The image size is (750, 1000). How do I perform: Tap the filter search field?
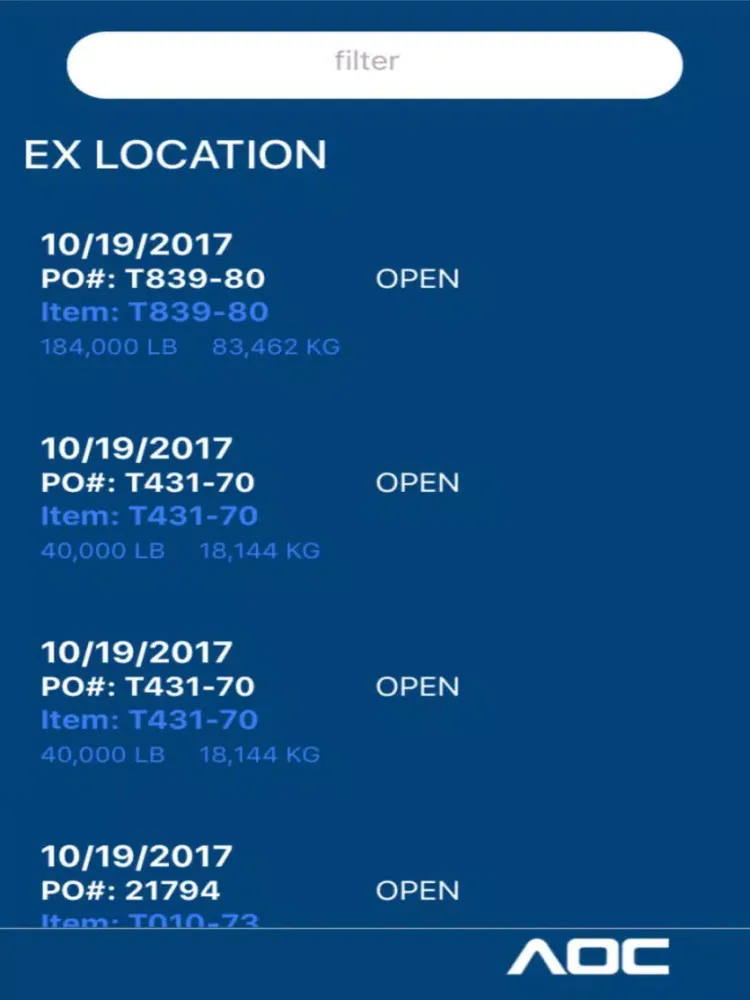pos(374,64)
